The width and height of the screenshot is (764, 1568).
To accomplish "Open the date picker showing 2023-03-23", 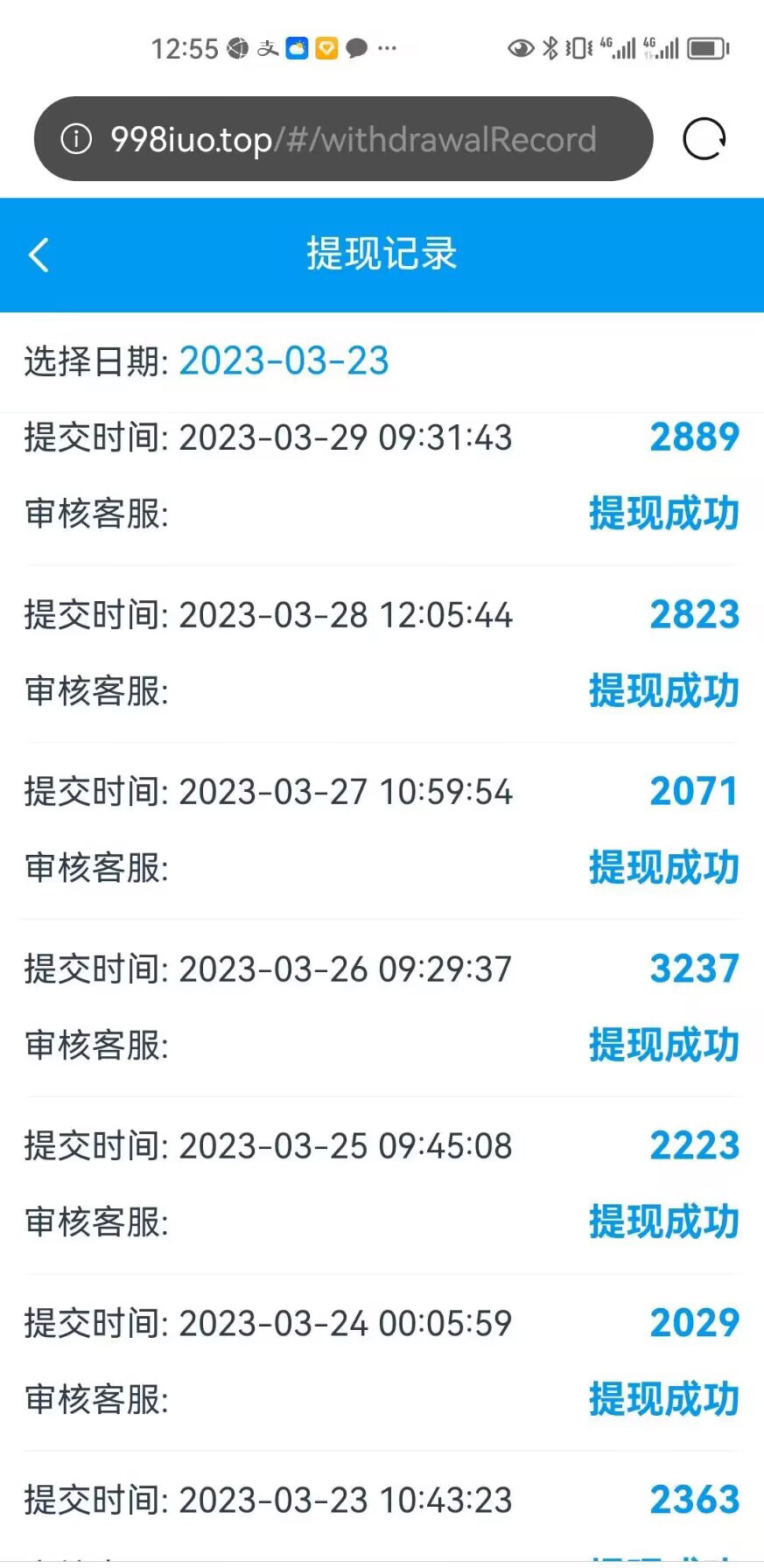I will [x=284, y=360].
